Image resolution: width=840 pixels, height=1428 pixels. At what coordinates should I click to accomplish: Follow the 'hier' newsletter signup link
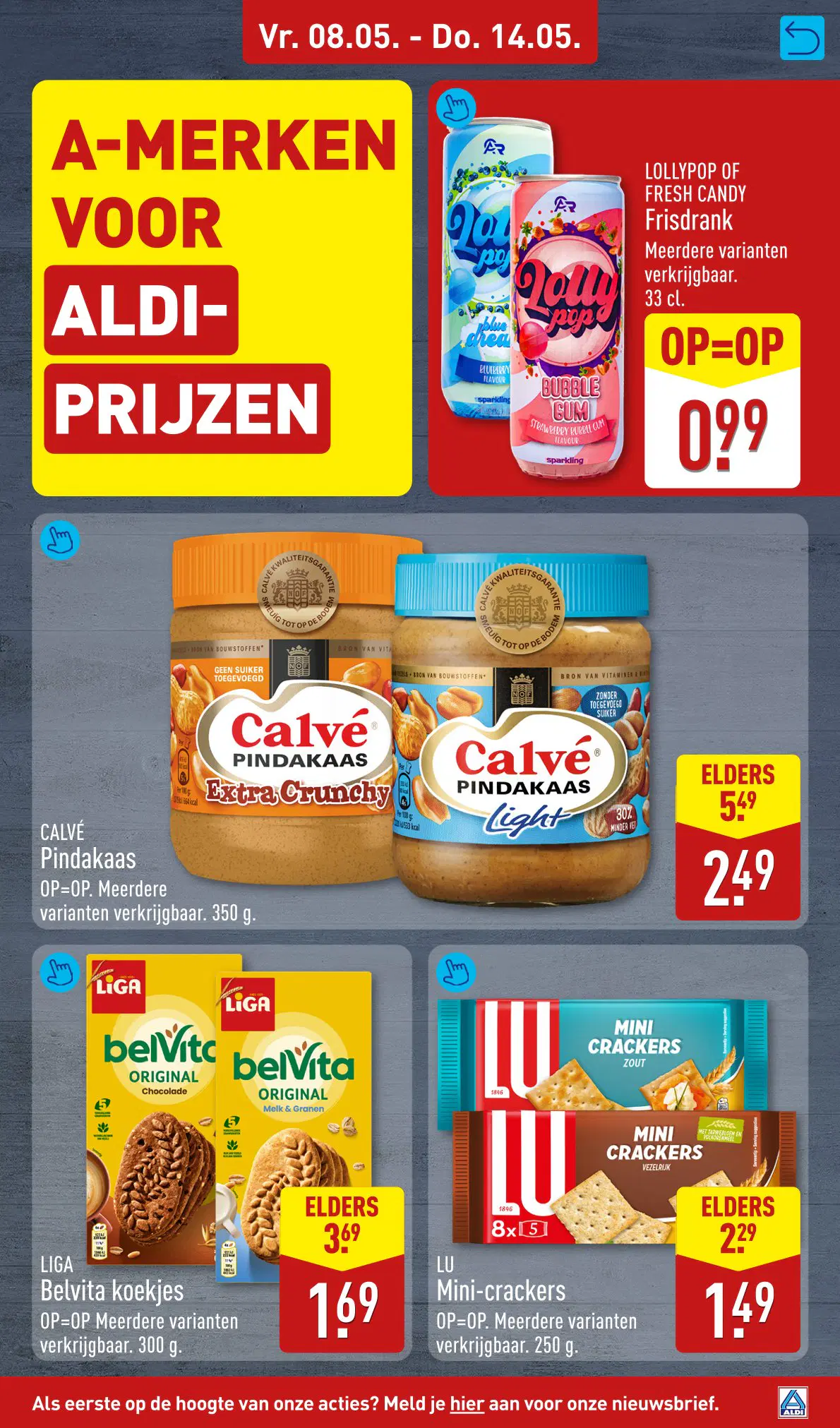coord(467,1403)
